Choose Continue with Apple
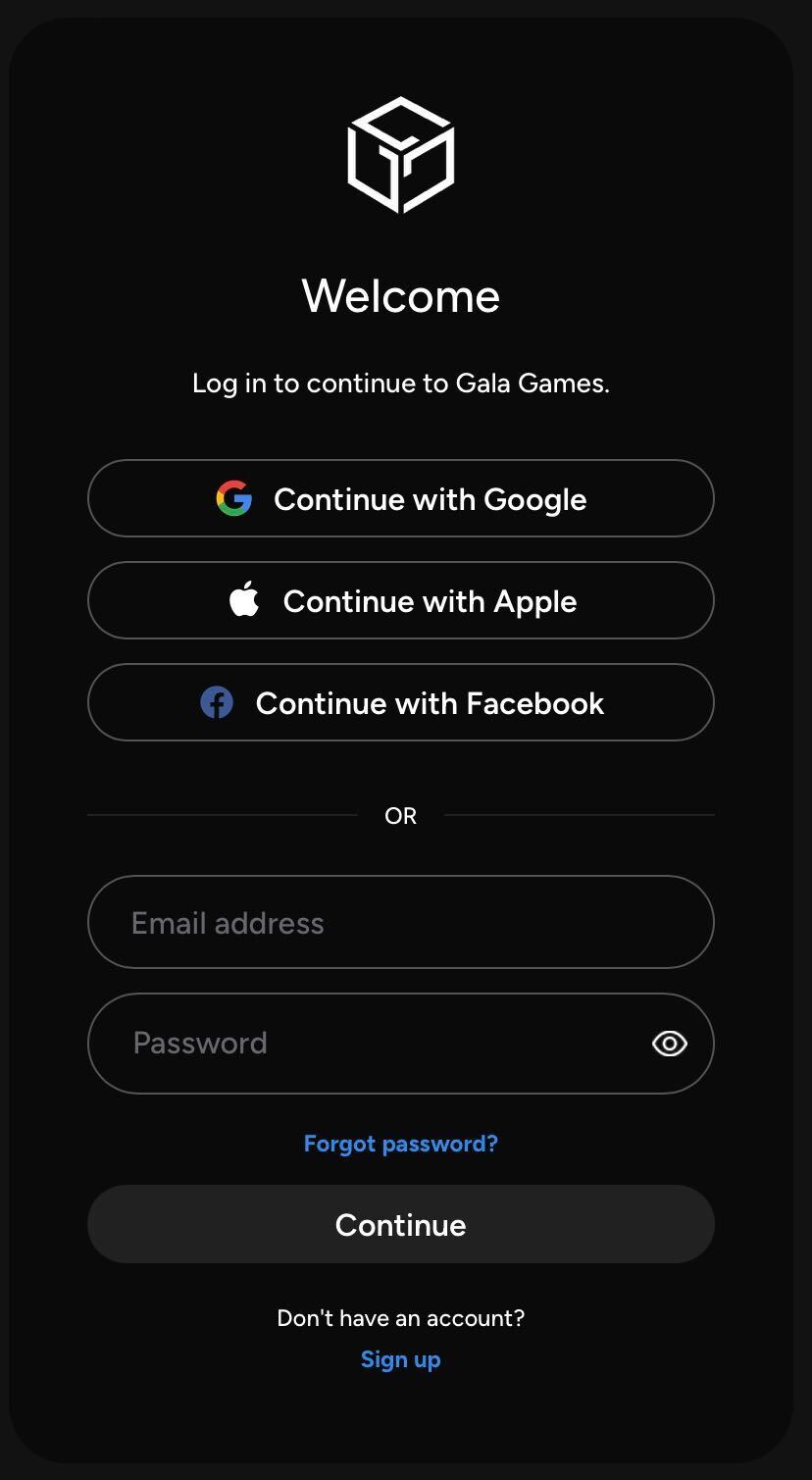 [400, 600]
